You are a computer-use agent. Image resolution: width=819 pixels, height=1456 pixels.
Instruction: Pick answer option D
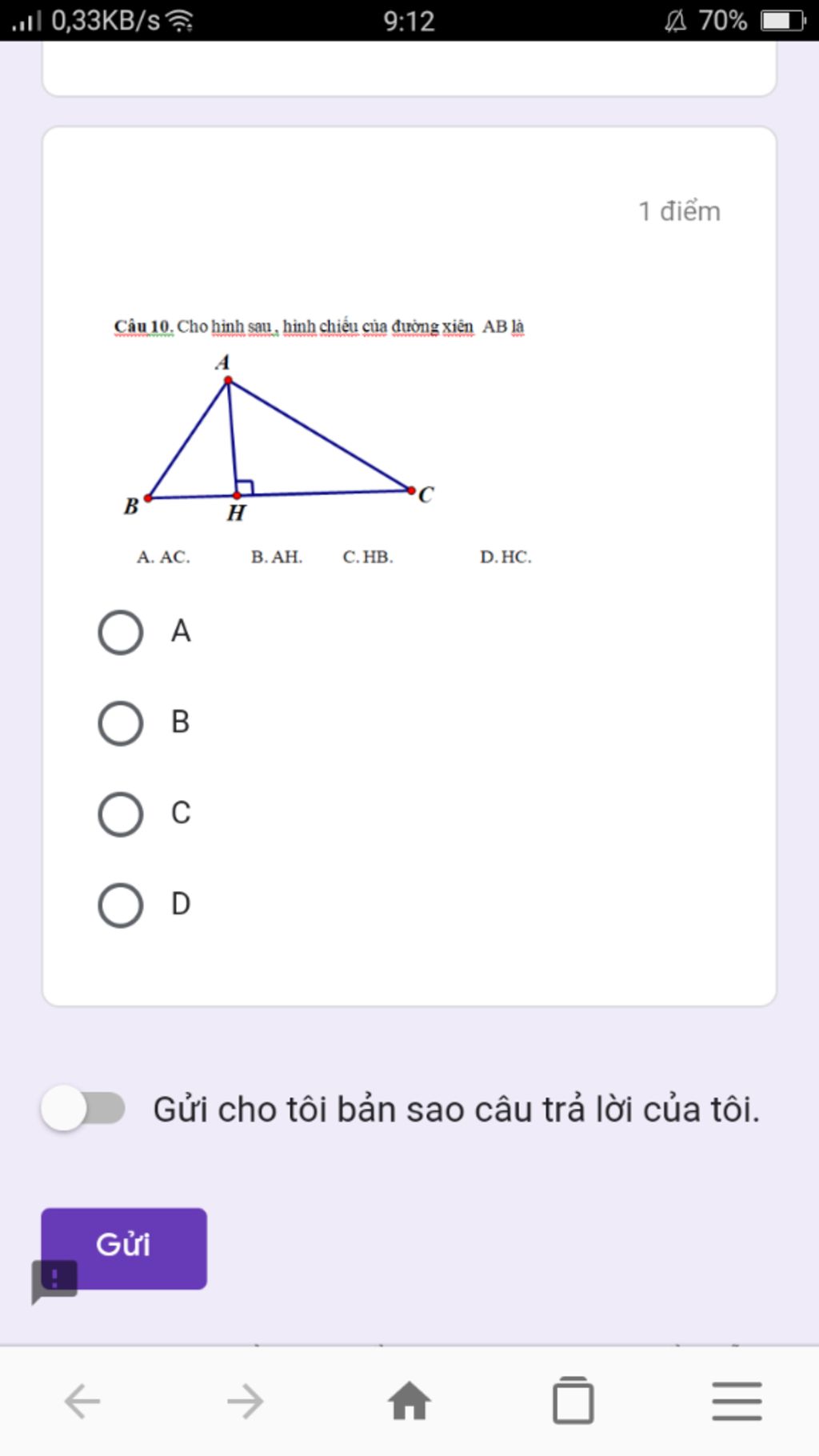121,905
